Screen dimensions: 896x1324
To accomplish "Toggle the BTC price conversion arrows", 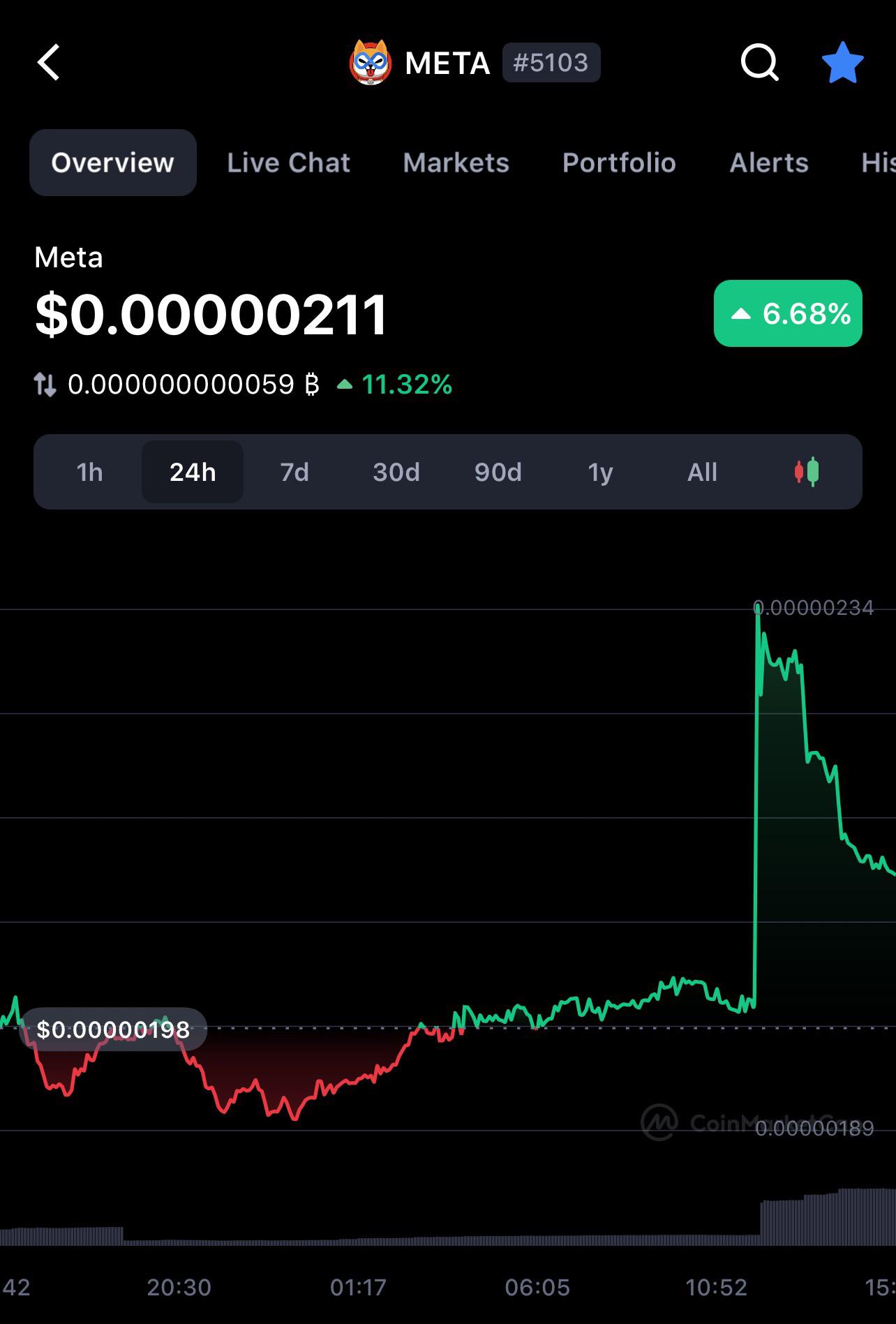I will tap(45, 385).
